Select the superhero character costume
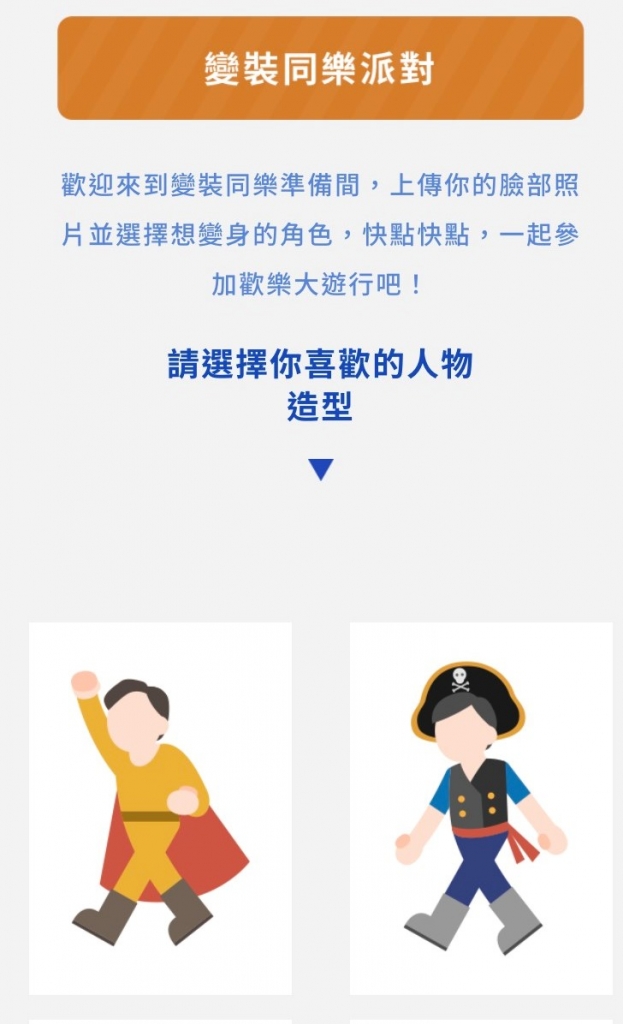623x1024 pixels. [160, 808]
